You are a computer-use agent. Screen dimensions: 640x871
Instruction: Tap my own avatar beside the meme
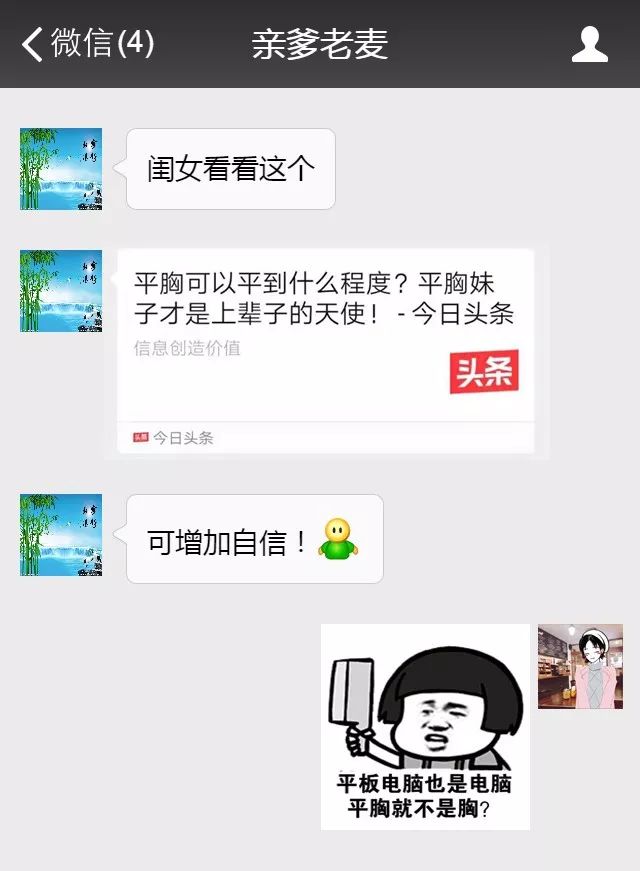pyautogui.click(x=580, y=667)
